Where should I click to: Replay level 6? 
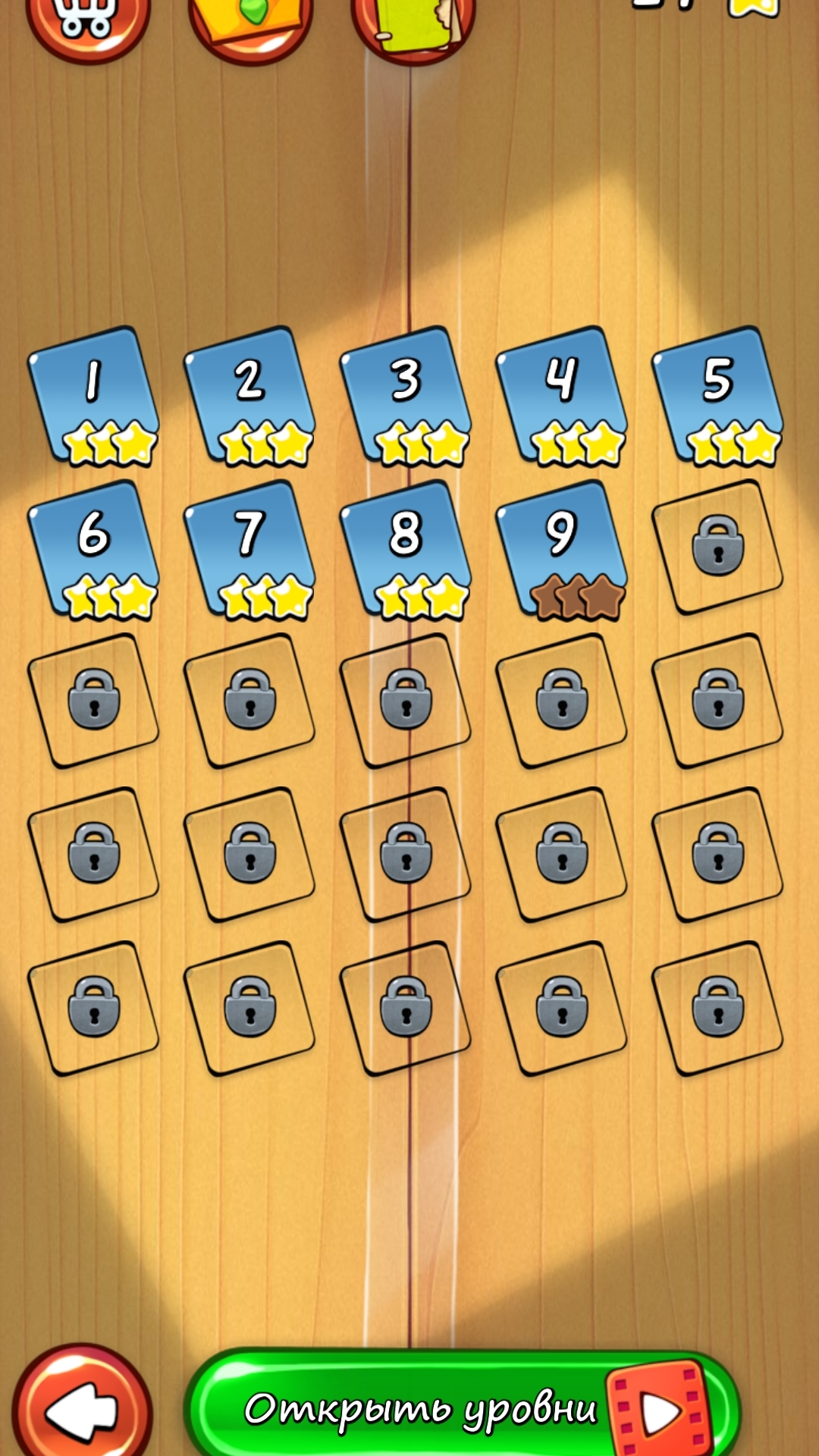(x=93, y=548)
